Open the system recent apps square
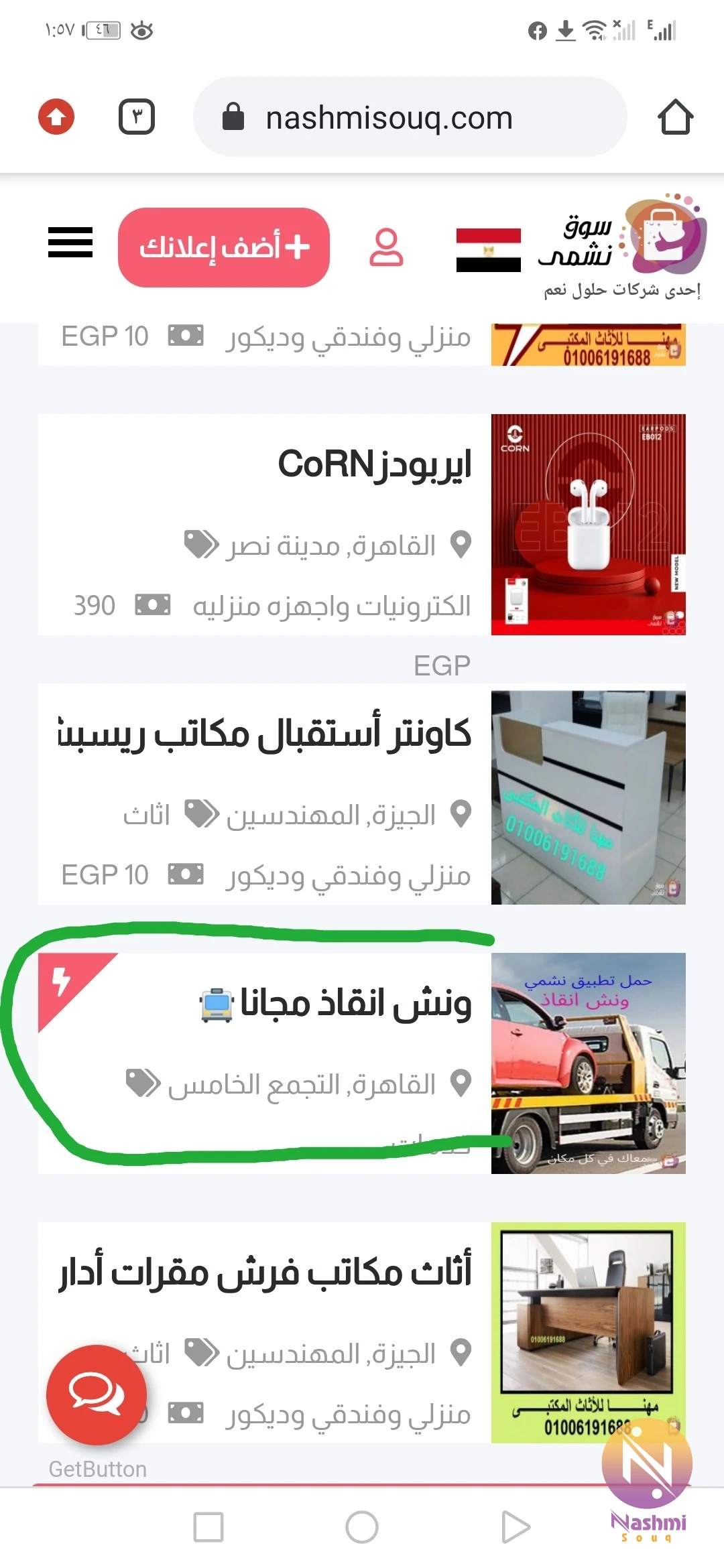Image resolution: width=724 pixels, height=1568 pixels. coord(208,1527)
